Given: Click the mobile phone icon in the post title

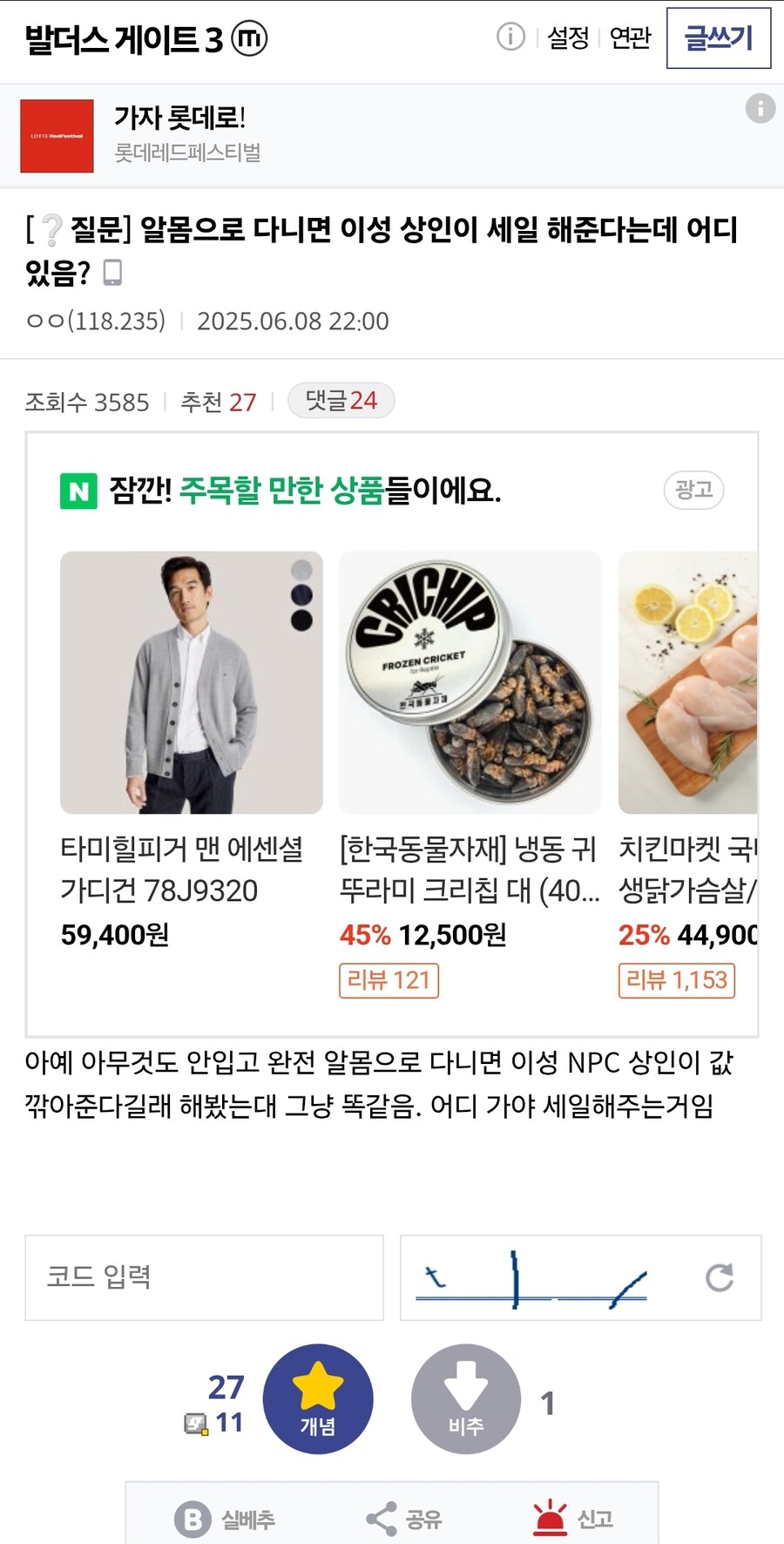Looking at the screenshot, I should [x=116, y=274].
